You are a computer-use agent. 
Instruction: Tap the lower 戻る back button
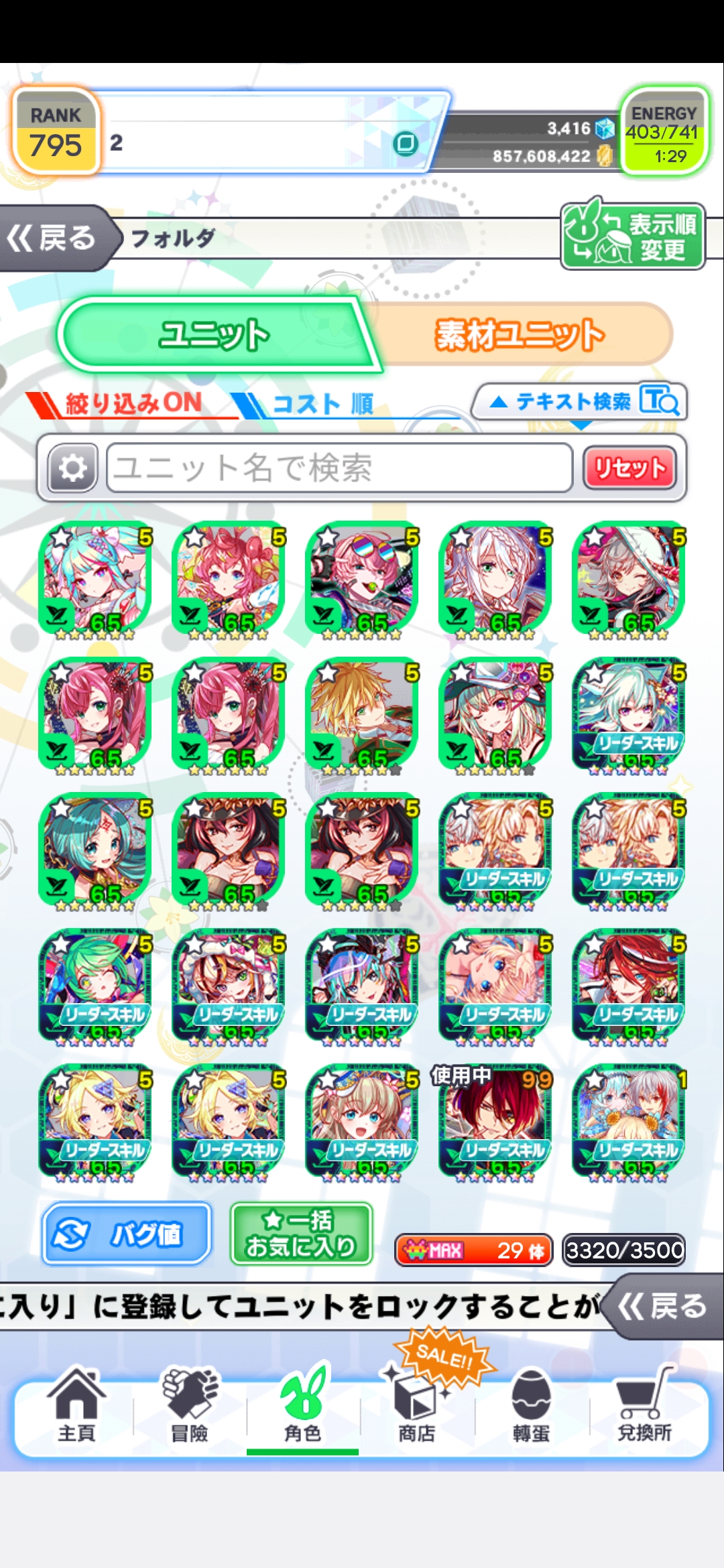point(662,1306)
